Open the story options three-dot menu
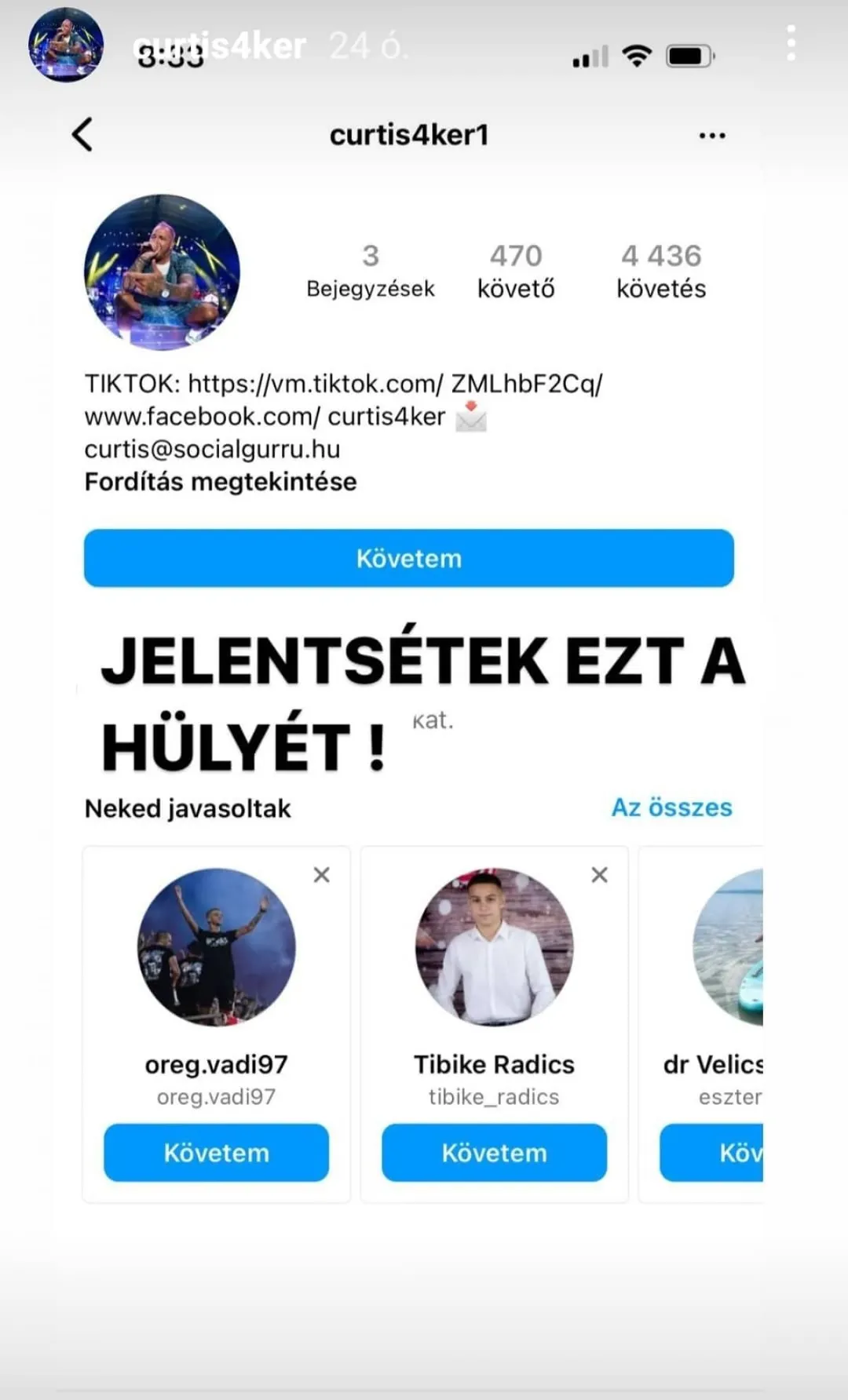848x1400 pixels. 791,43
